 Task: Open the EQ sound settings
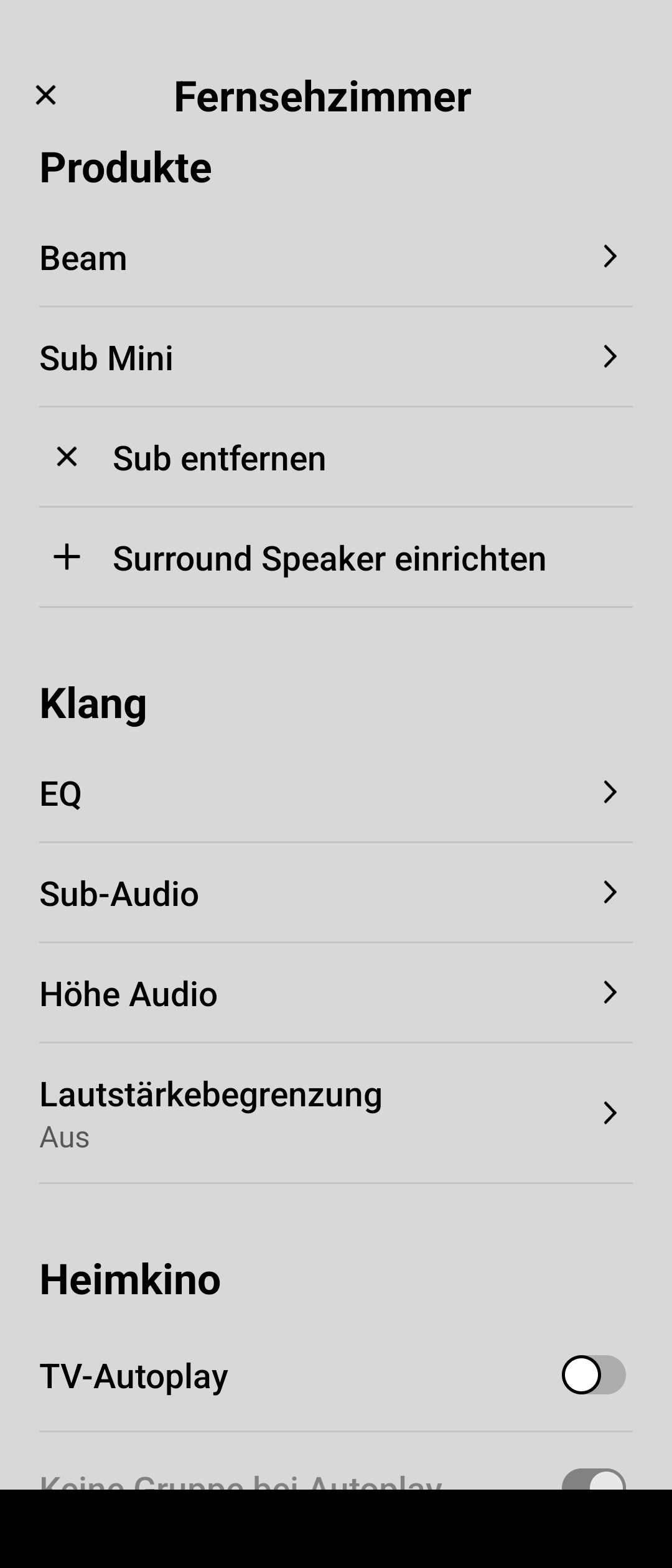tap(336, 793)
